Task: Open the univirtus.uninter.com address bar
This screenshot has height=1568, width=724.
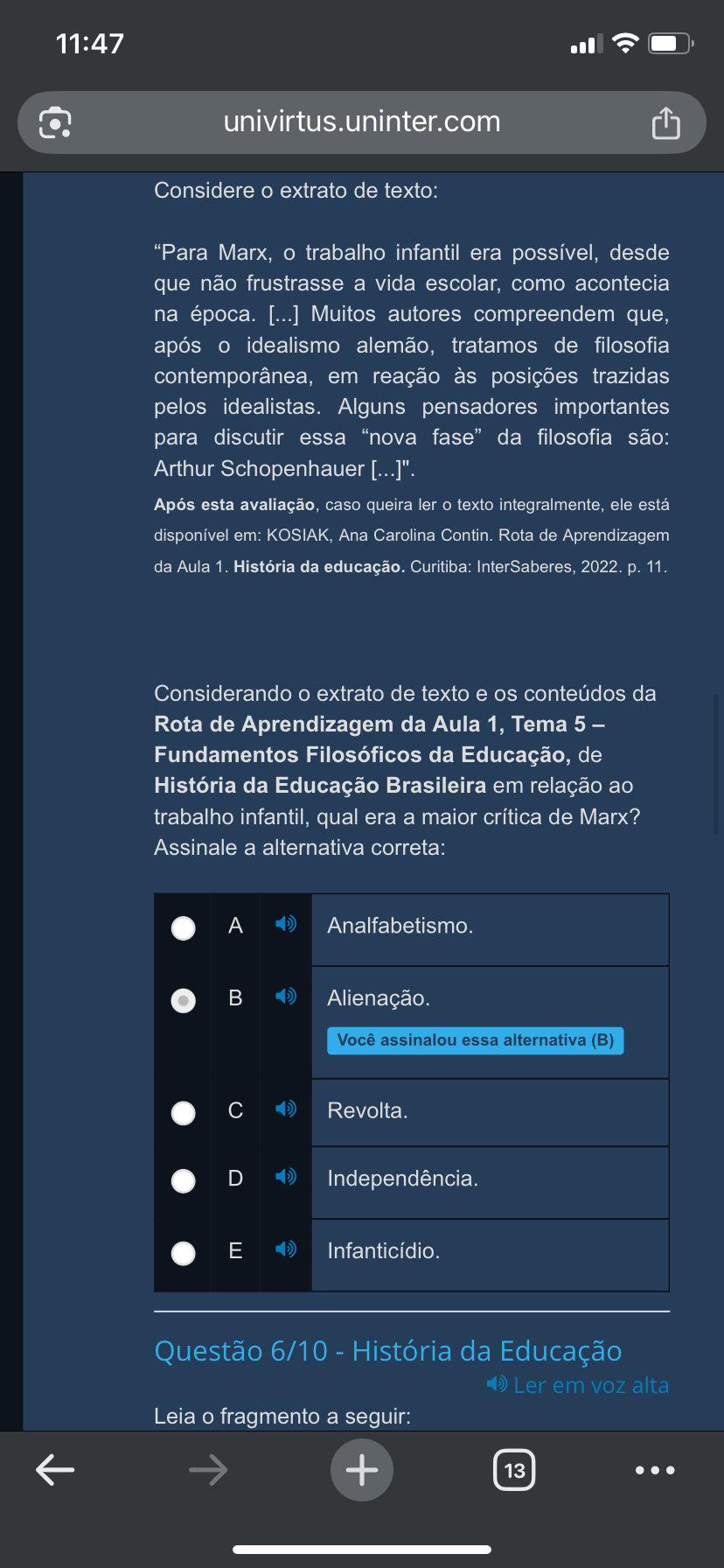Action: coord(362,122)
